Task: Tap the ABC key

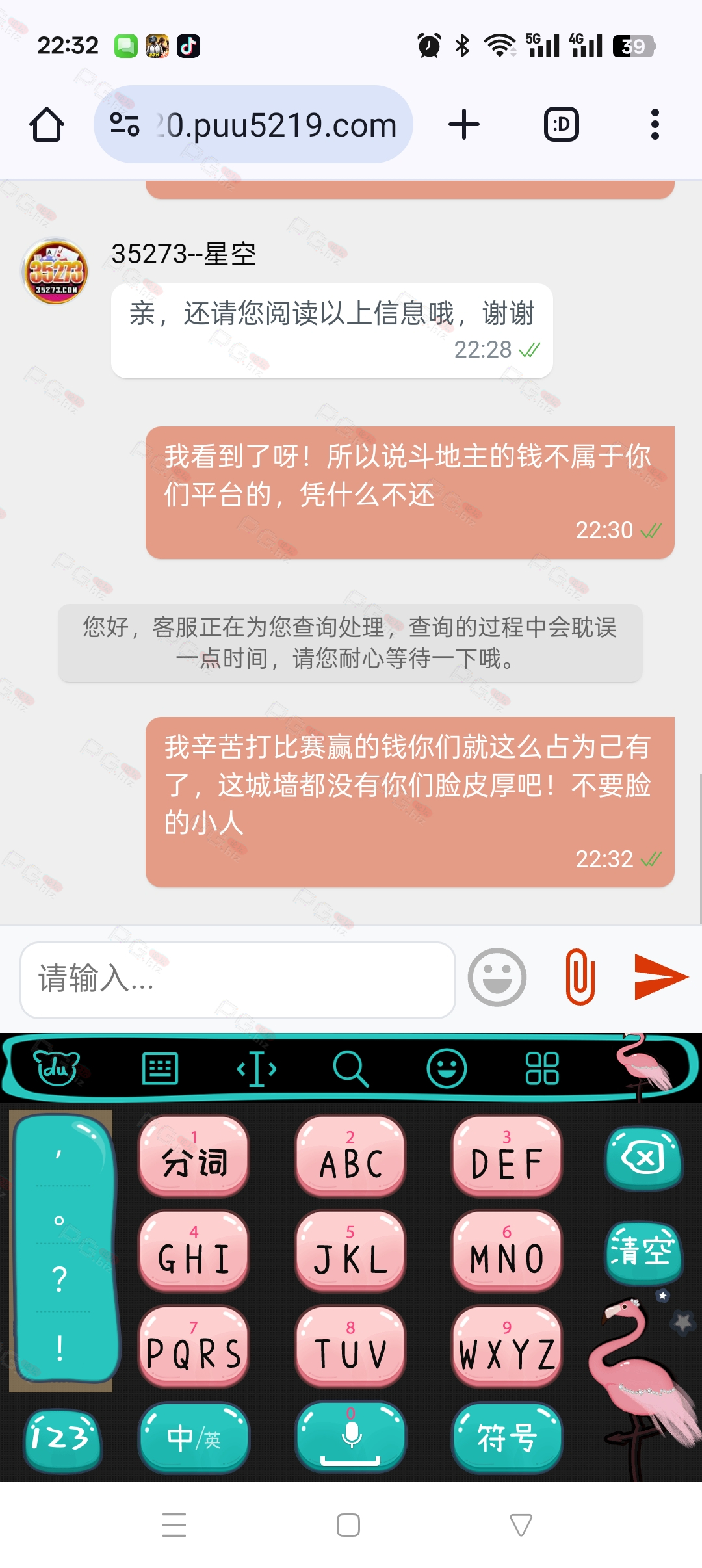Action: 351,1156
